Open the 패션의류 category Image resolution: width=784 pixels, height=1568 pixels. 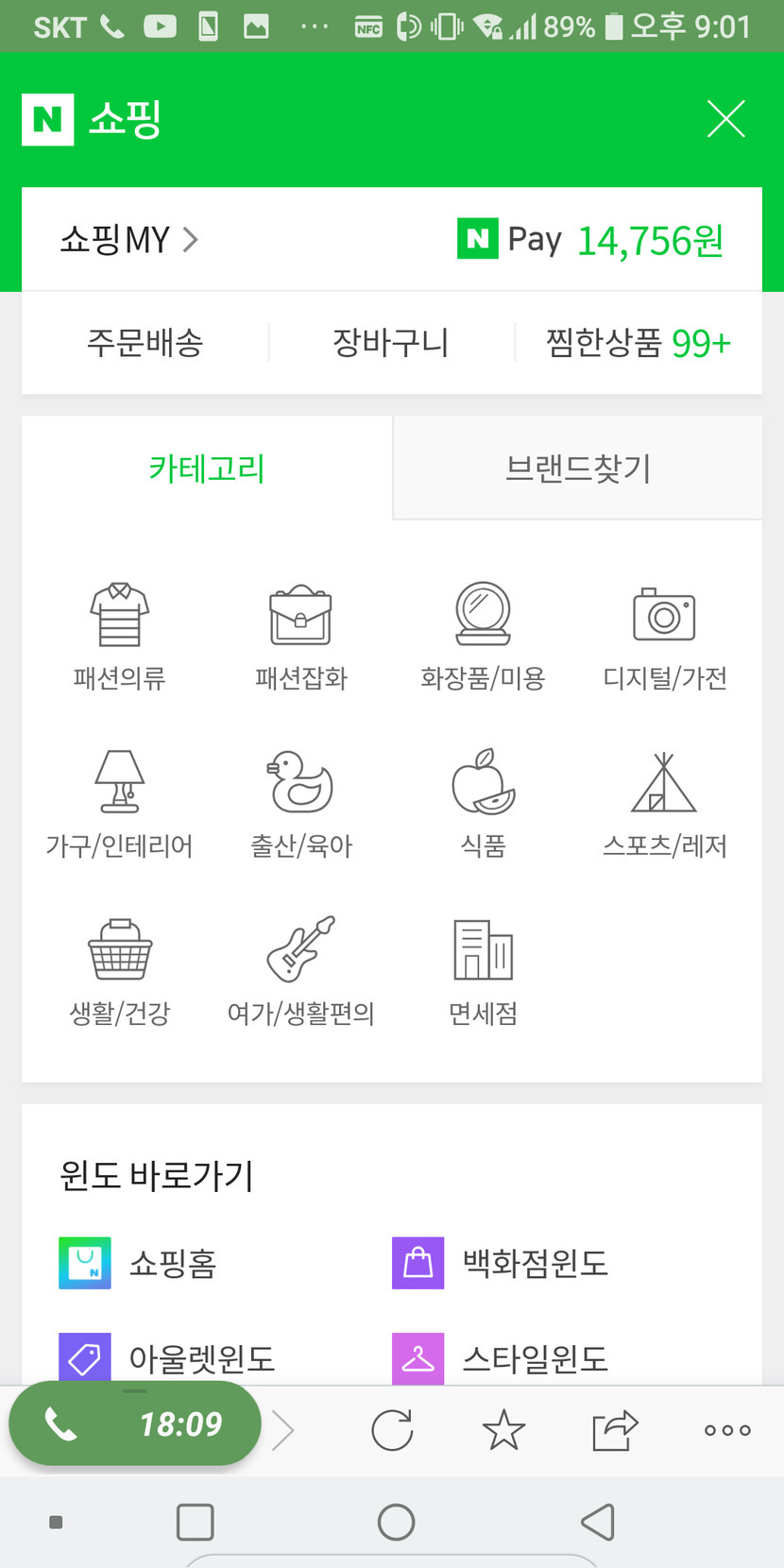coord(120,635)
